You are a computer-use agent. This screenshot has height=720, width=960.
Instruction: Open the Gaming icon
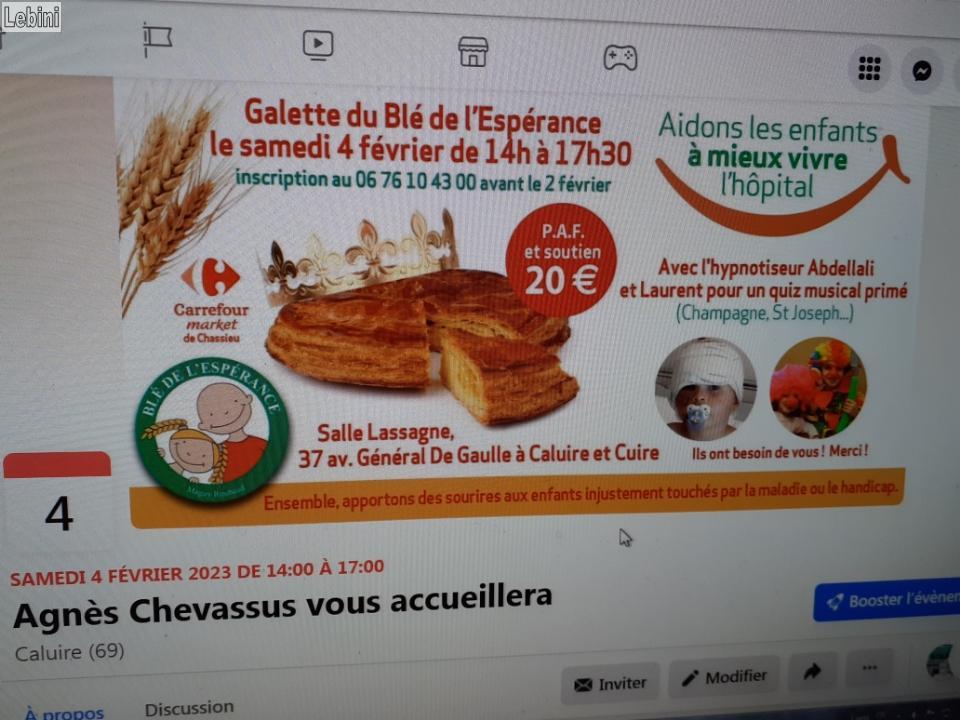pos(620,58)
